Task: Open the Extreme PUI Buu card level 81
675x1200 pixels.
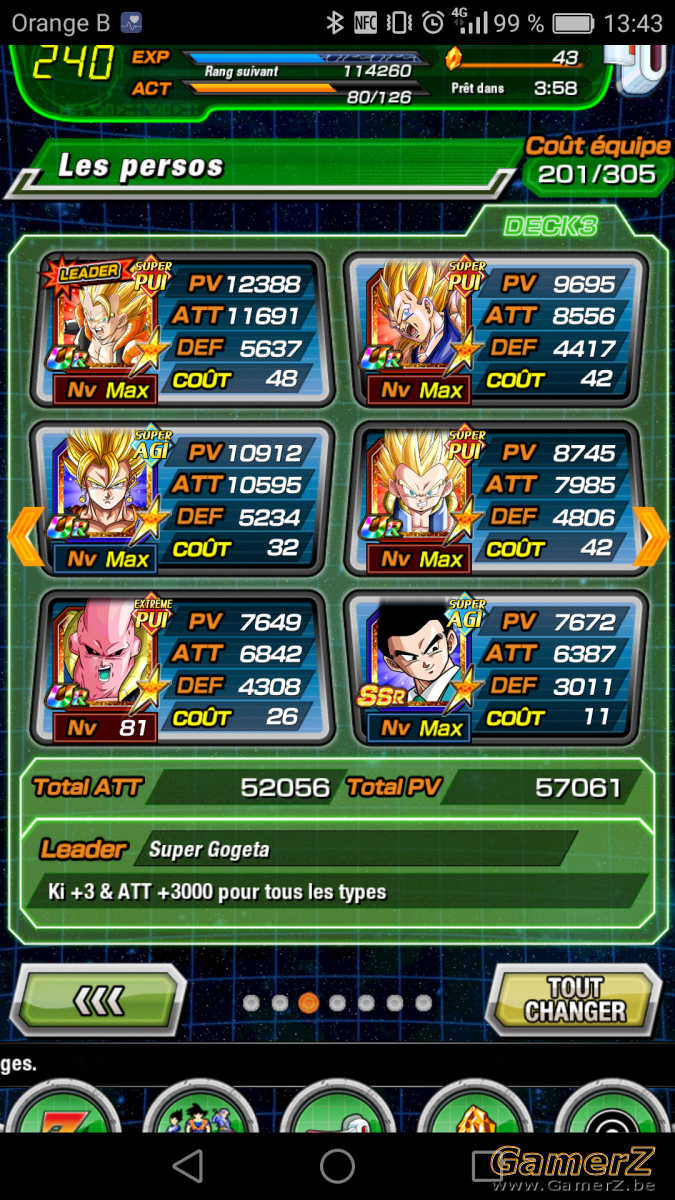Action: click(x=180, y=667)
